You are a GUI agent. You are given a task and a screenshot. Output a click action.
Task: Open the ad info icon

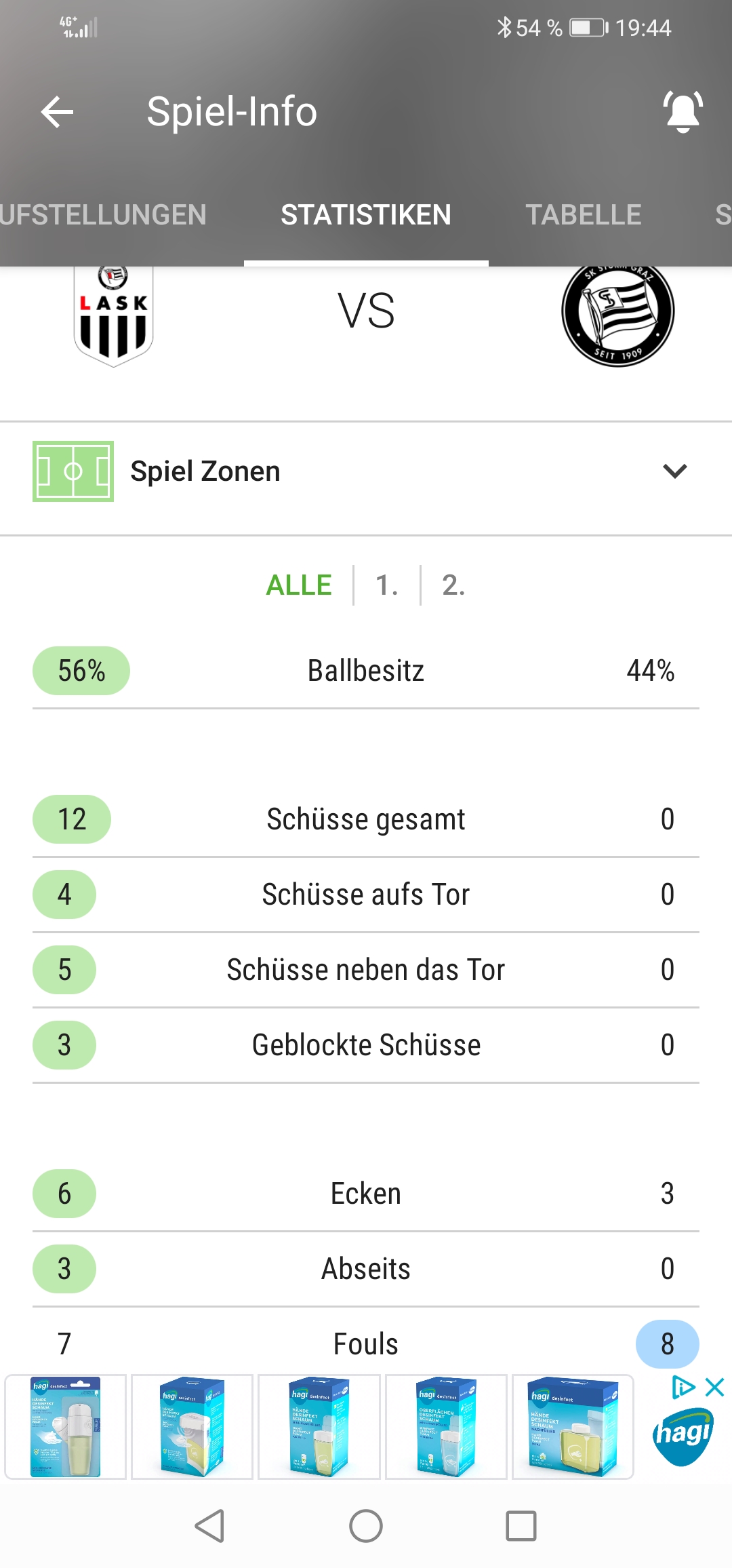tap(683, 1387)
